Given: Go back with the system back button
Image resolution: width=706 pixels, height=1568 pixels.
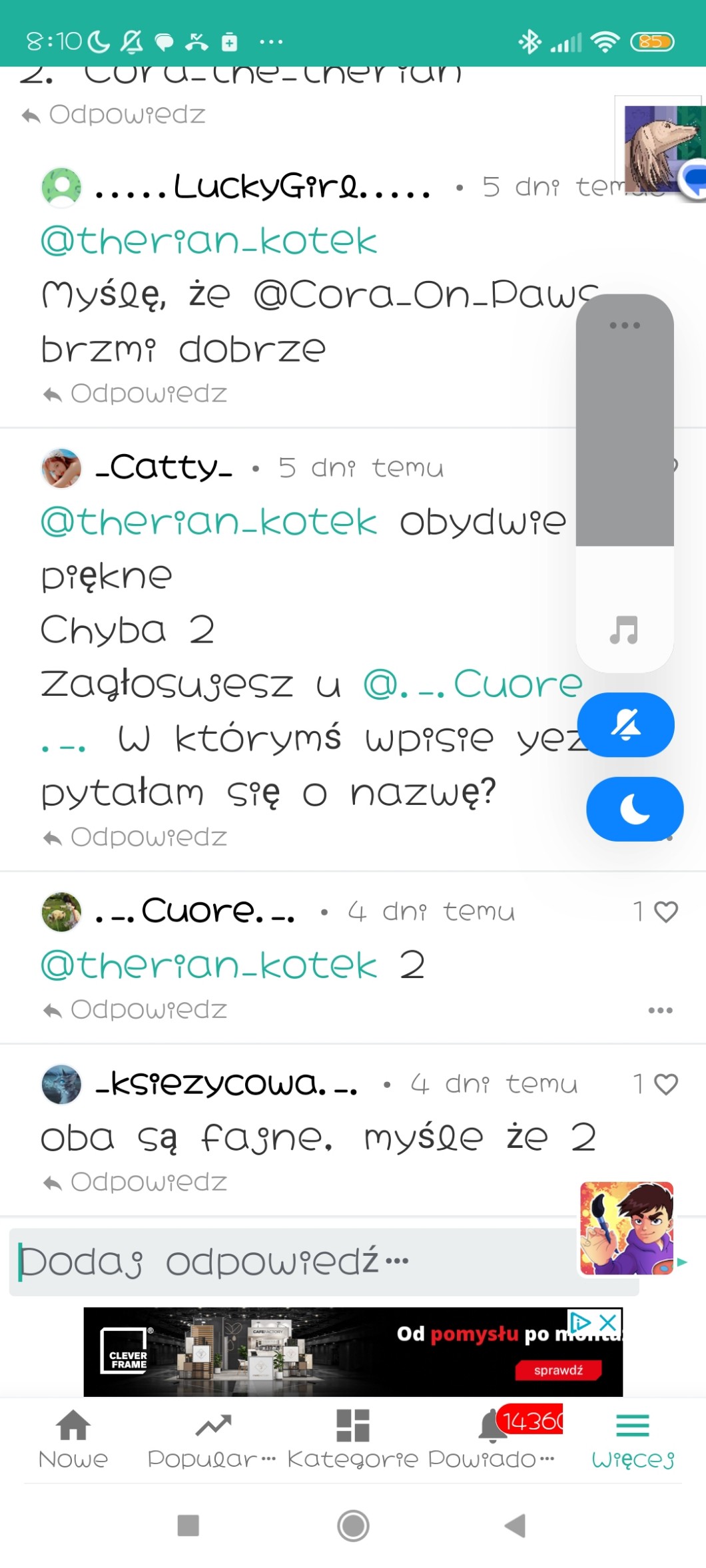Looking at the screenshot, I should (x=516, y=1525).
